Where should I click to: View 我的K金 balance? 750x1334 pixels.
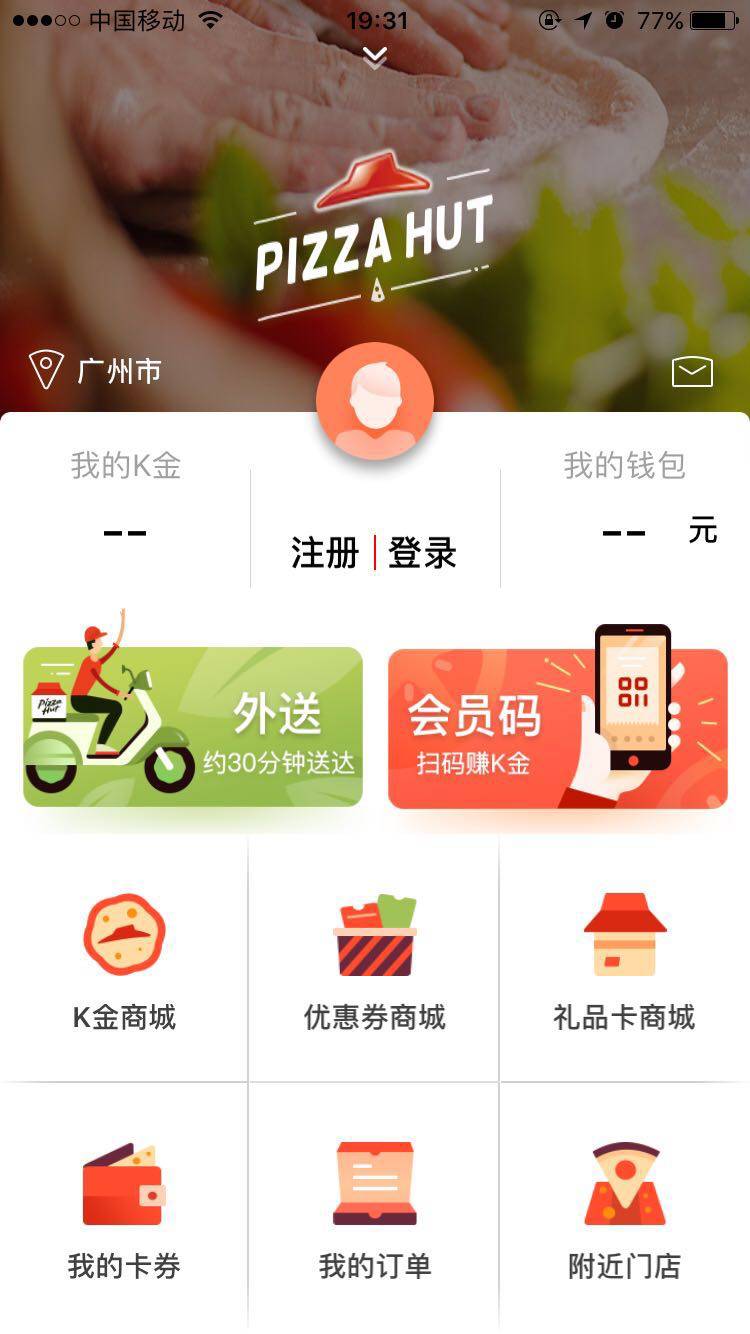click(125, 500)
